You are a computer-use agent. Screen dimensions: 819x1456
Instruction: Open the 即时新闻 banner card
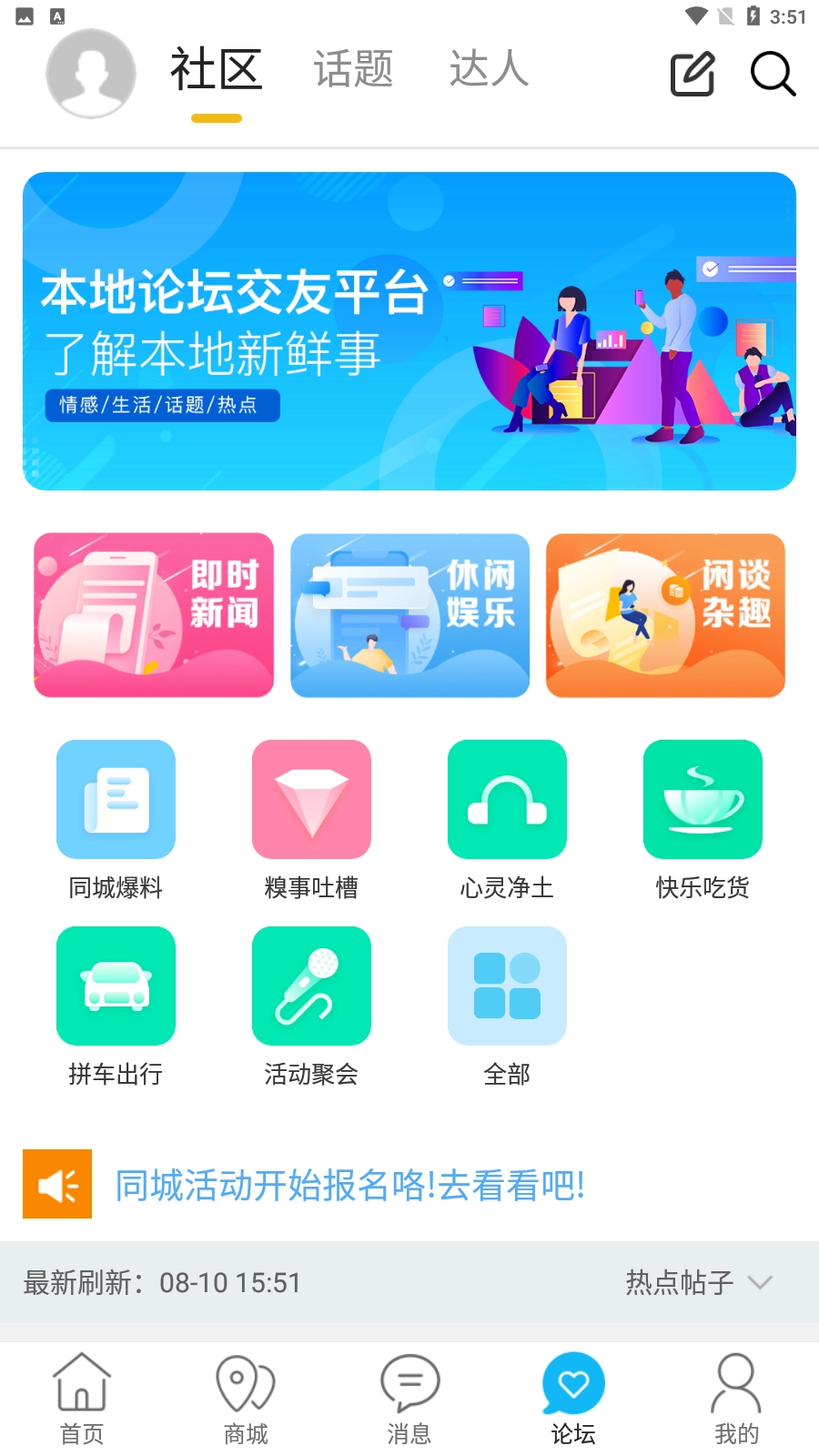tap(153, 614)
